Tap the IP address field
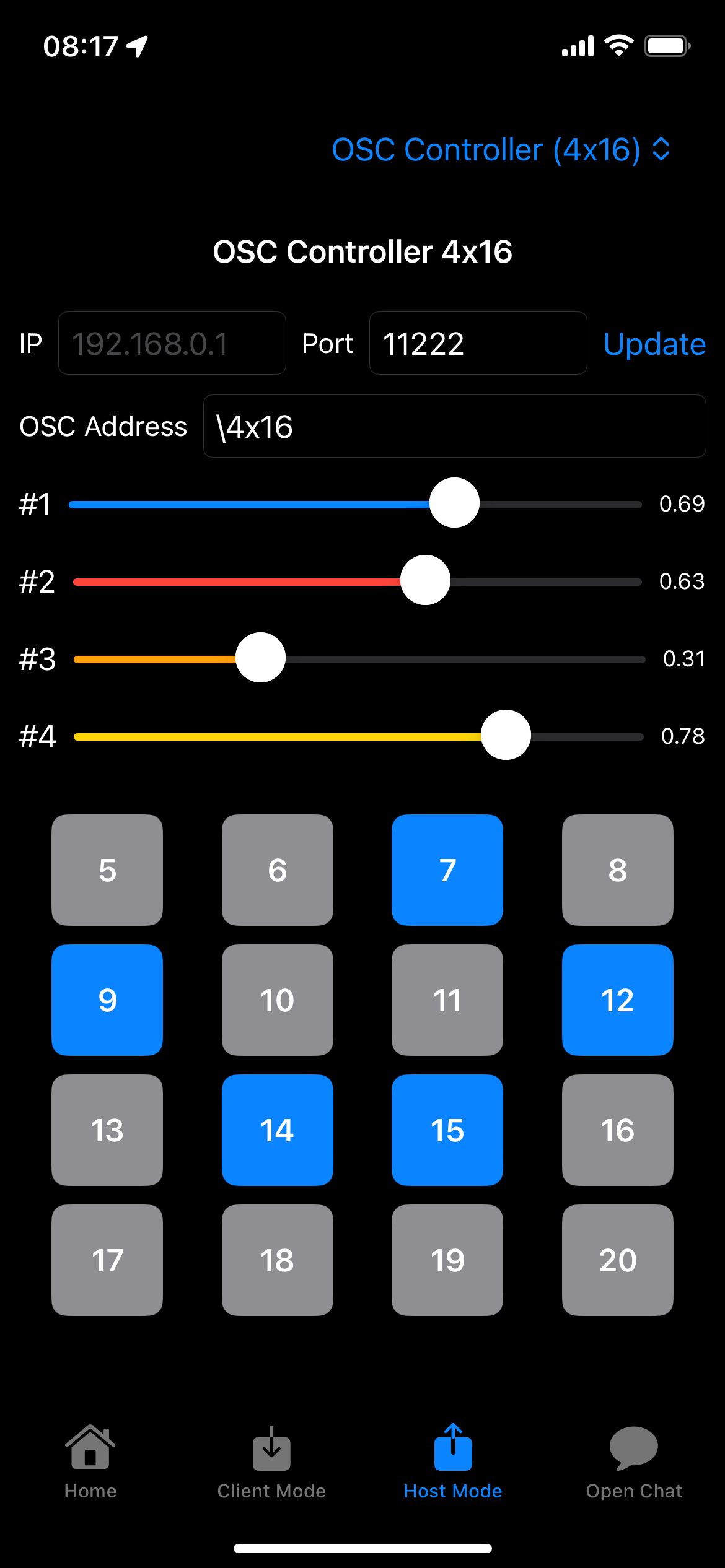This screenshot has height=1568, width=725. (172, 343)
